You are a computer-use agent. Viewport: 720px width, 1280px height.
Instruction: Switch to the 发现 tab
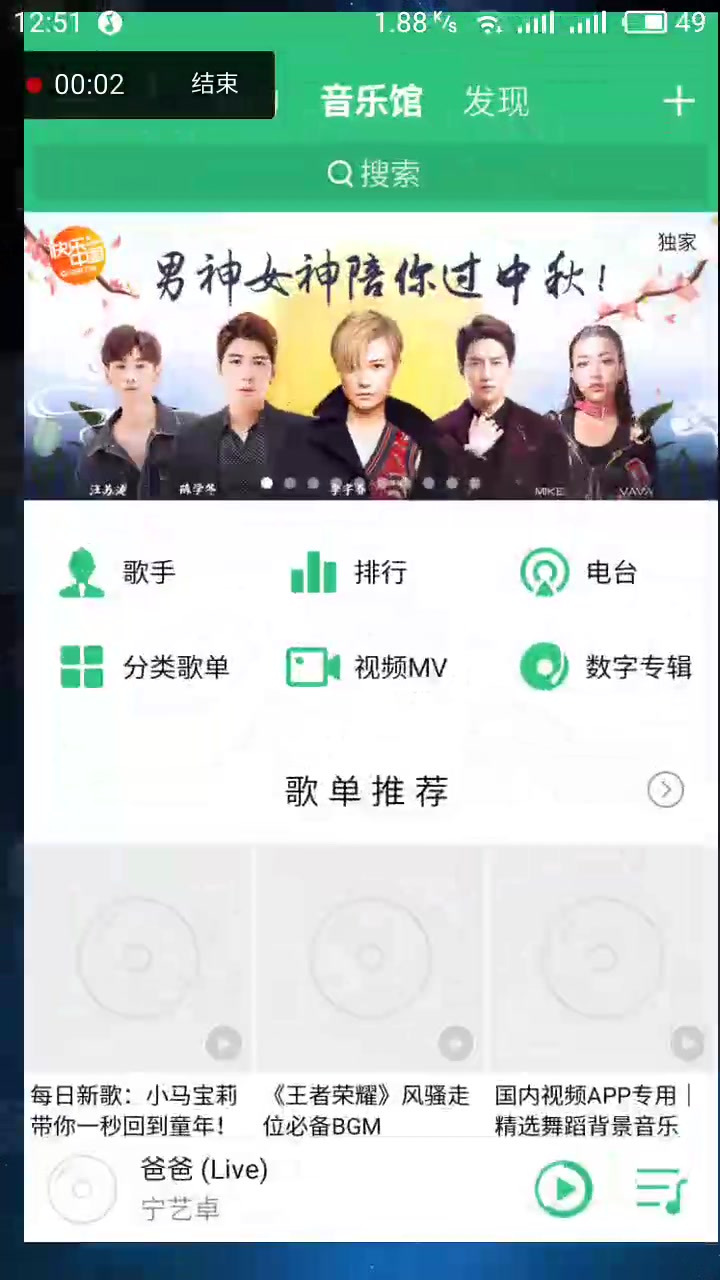click(x=496, y=101)
